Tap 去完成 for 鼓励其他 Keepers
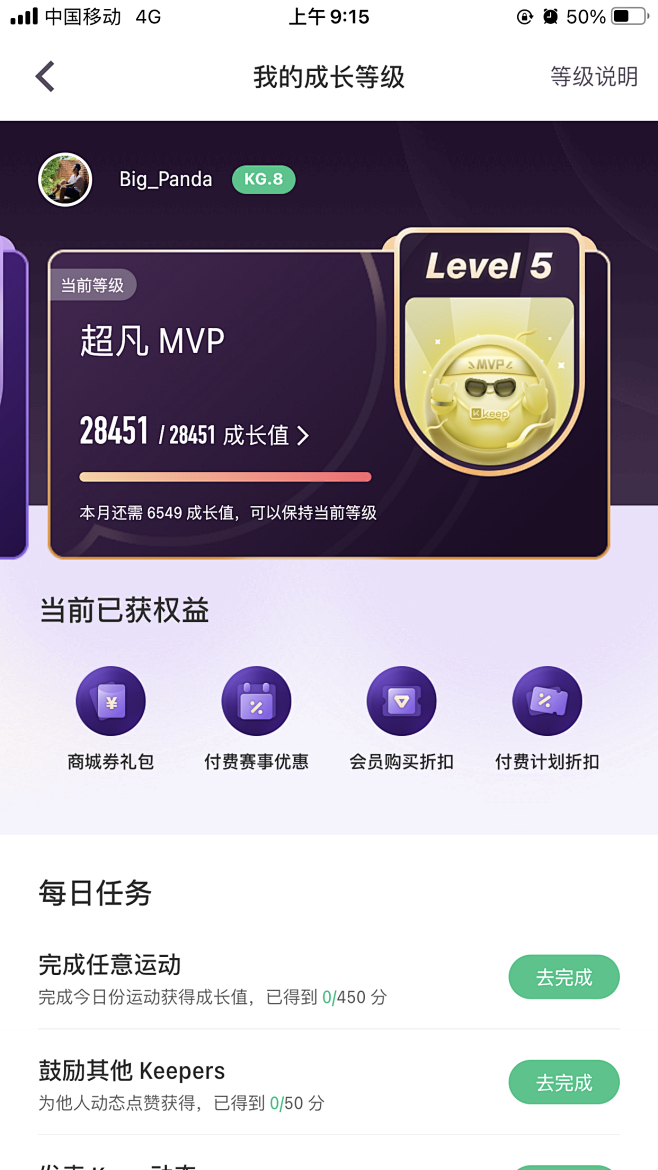 (x=564, y=1082)
